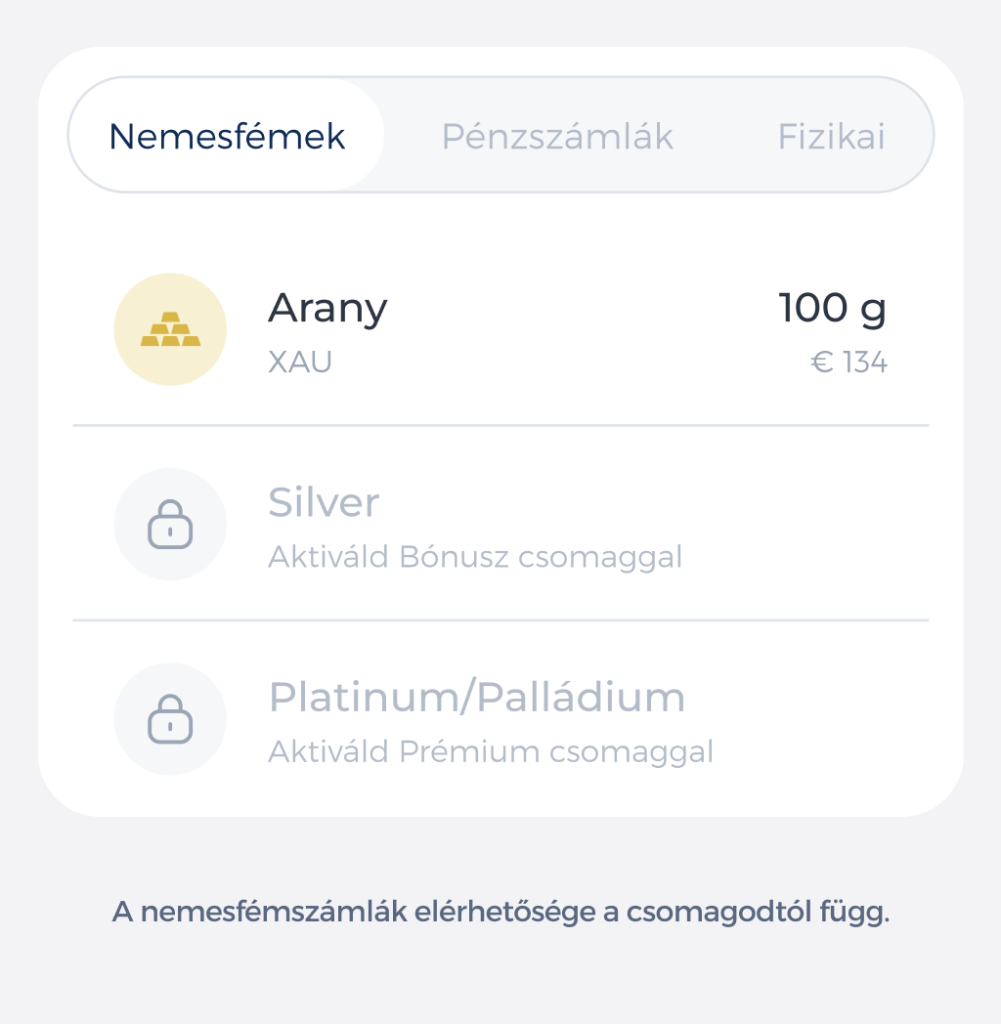Switch to the Pénzszámlák tab
The image size is (1001, 1024).
tap(557, 137)
